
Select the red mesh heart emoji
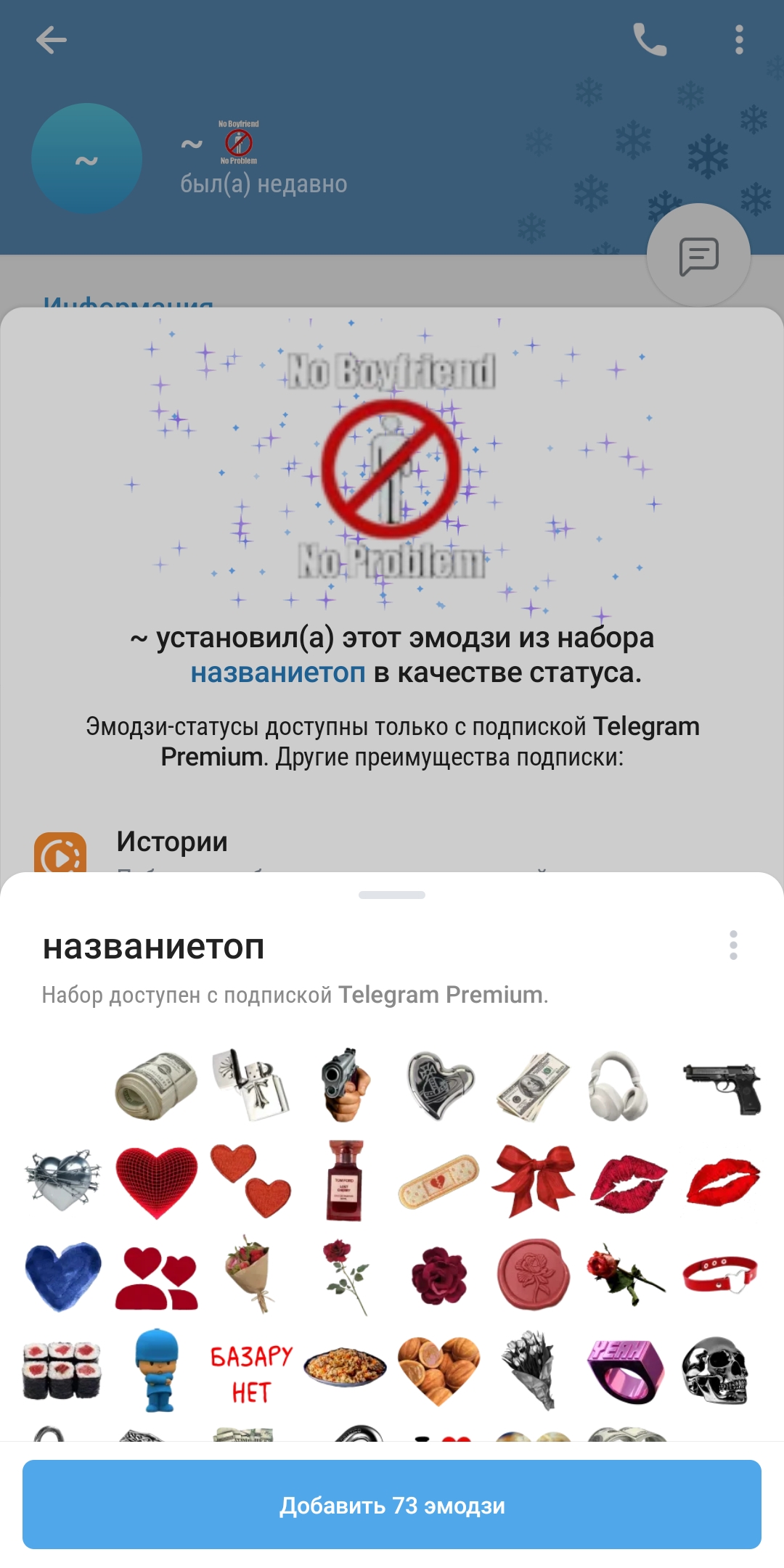click(x=157, y=1181)
